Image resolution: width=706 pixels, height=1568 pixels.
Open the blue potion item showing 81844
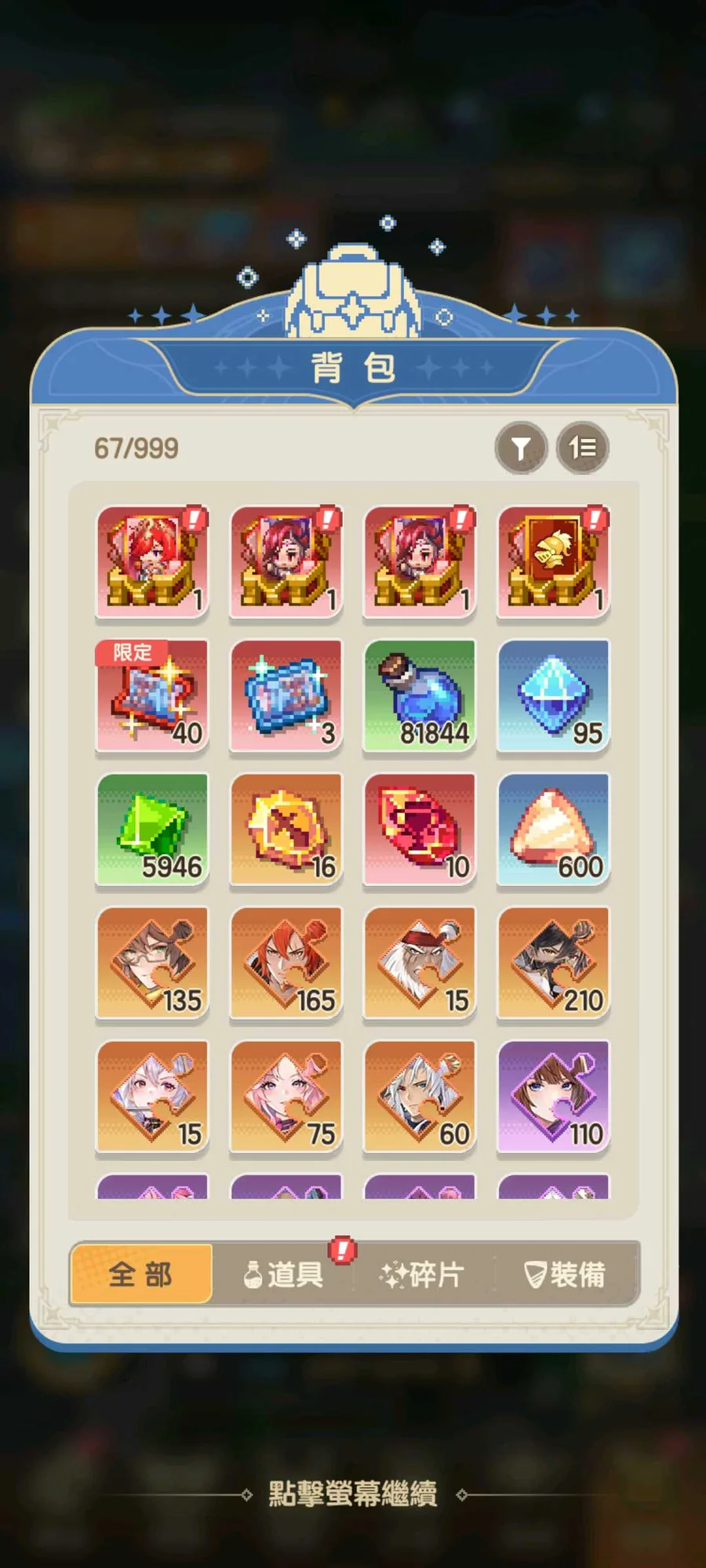pyautogui.click(x=420, y=695)
